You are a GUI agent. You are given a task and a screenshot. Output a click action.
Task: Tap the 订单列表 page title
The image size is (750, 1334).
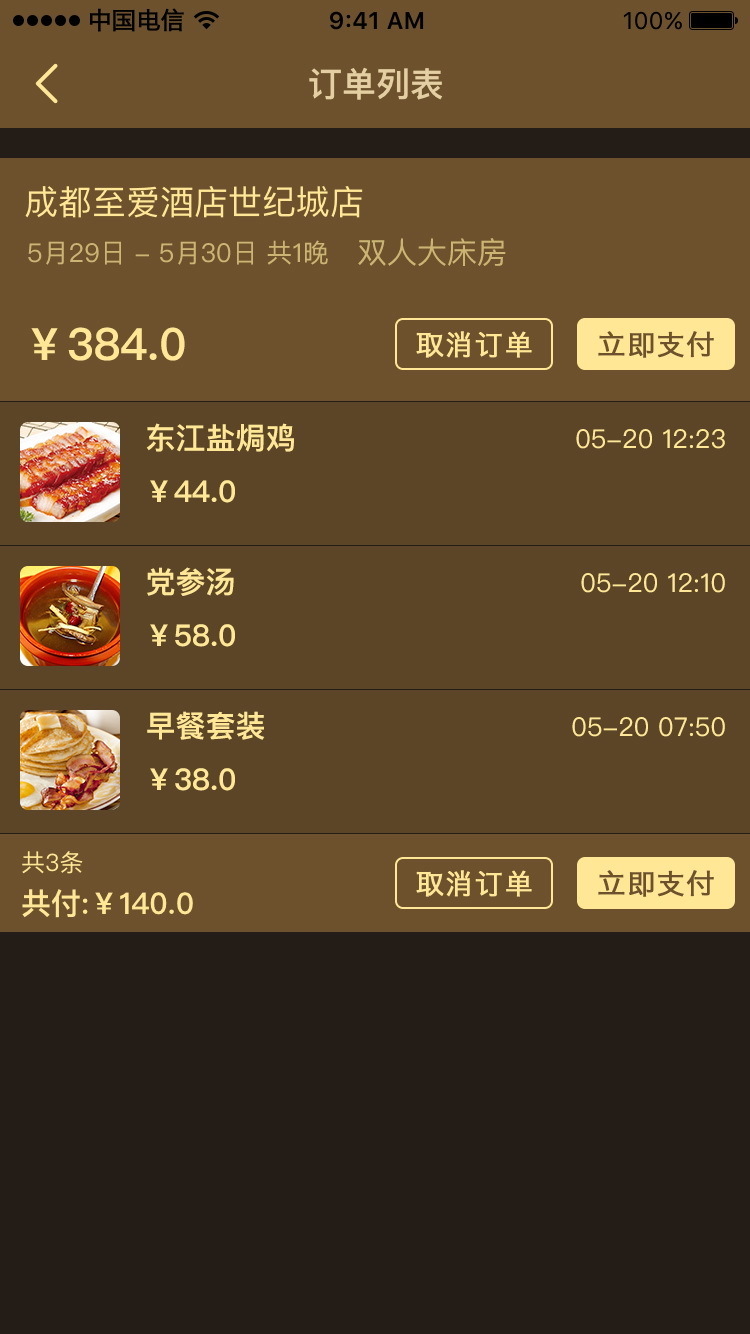click(375, 84)
